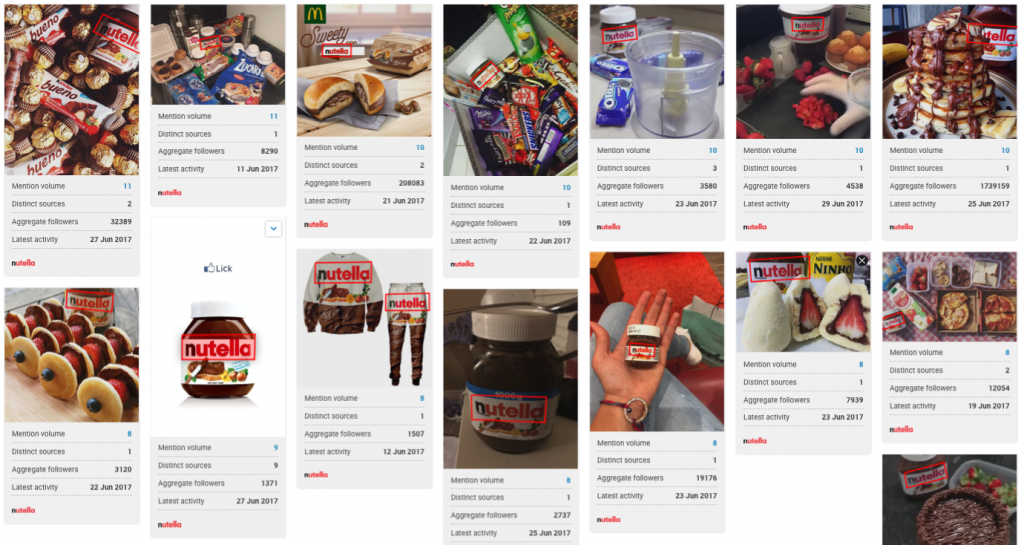Image resolution: width=1024 pixels, height=545 pixels.
Task: Open the sliced strawberries with glove card
Action: (x=802, y=71)
